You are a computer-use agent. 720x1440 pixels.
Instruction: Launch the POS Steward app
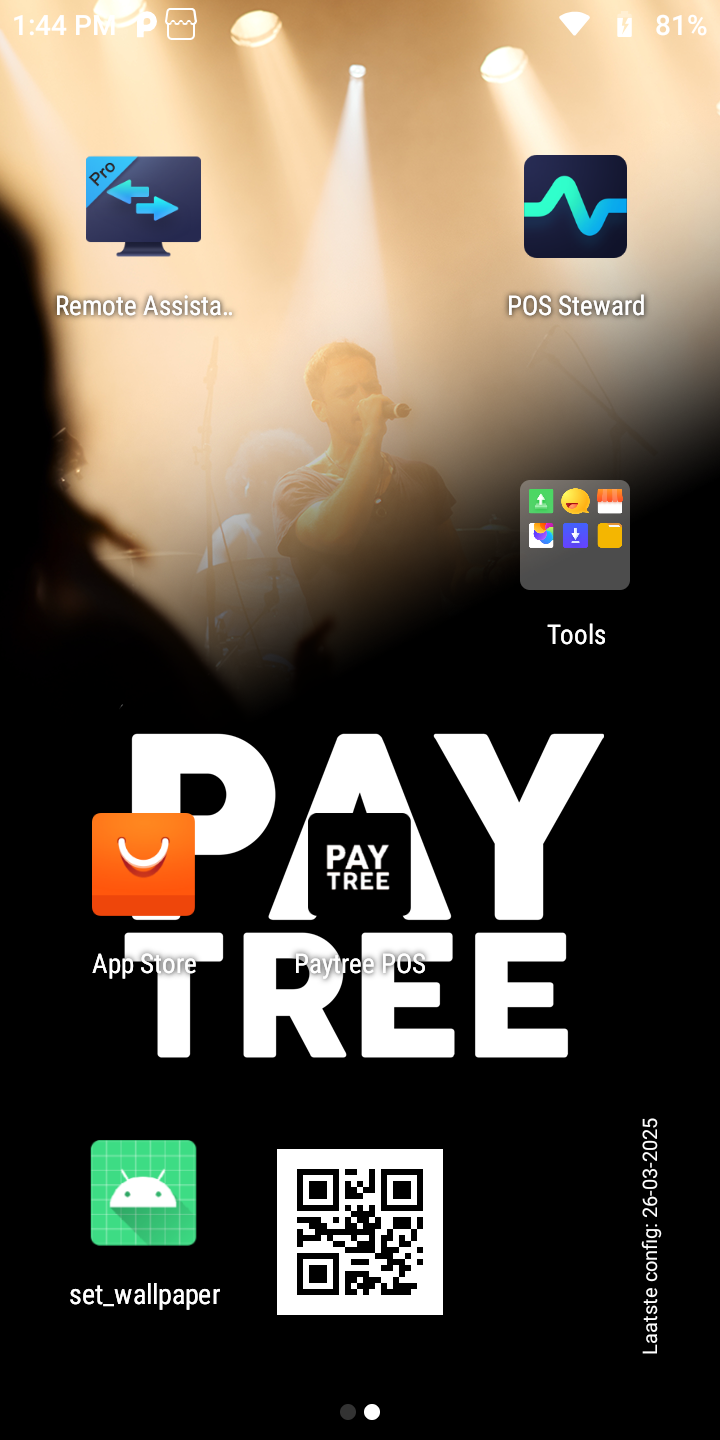(x=575, y=205)
